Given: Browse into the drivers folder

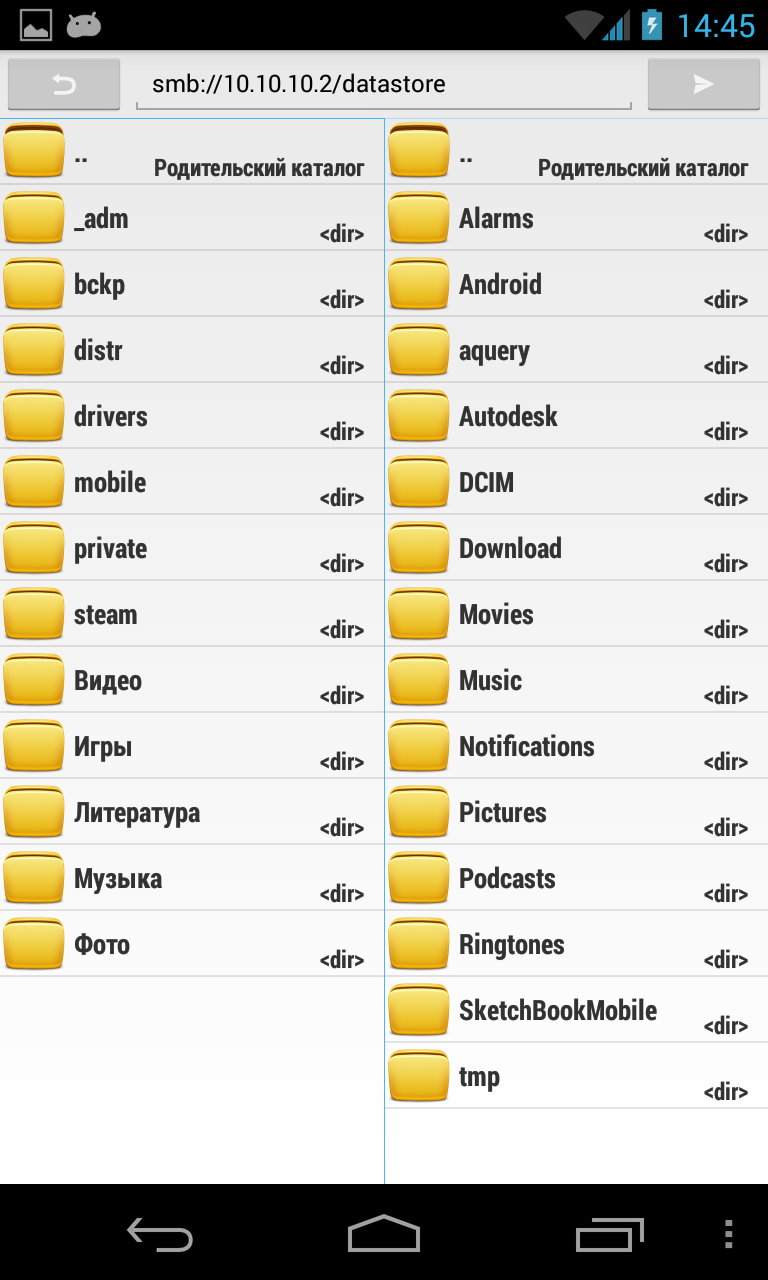Looking at the screenshot, I should click(x=192, y=416).
